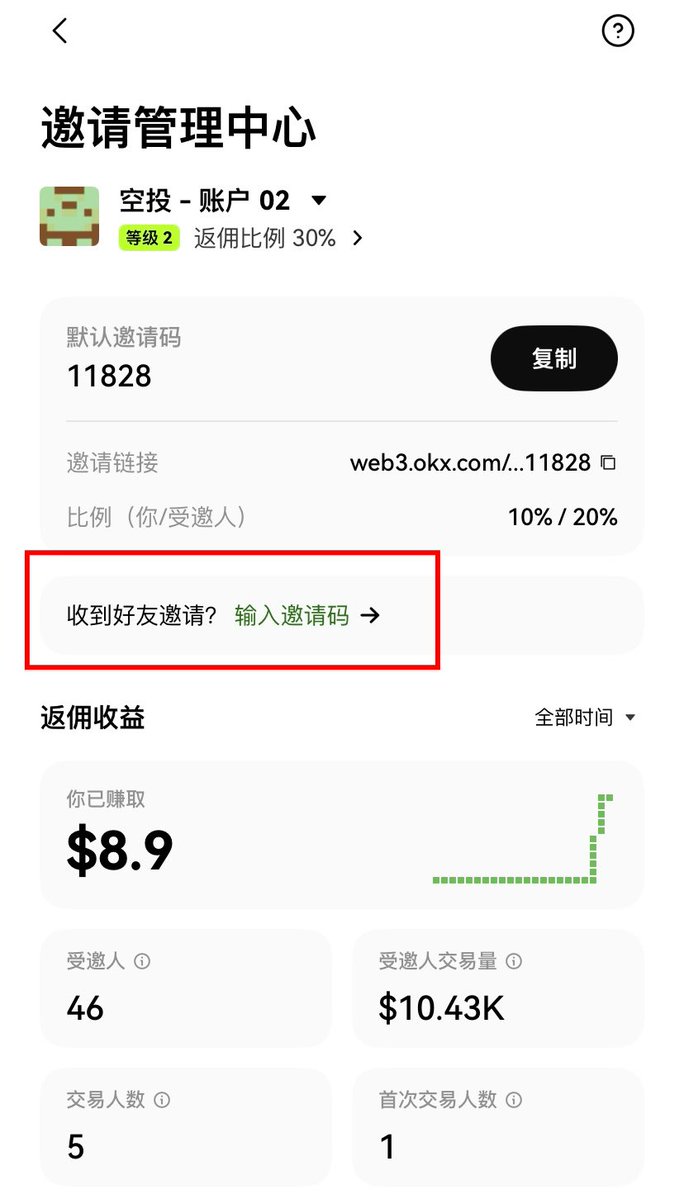Go back using the top-left arrow
This screenshot has width=684, height=1199.
pos(60,31)
